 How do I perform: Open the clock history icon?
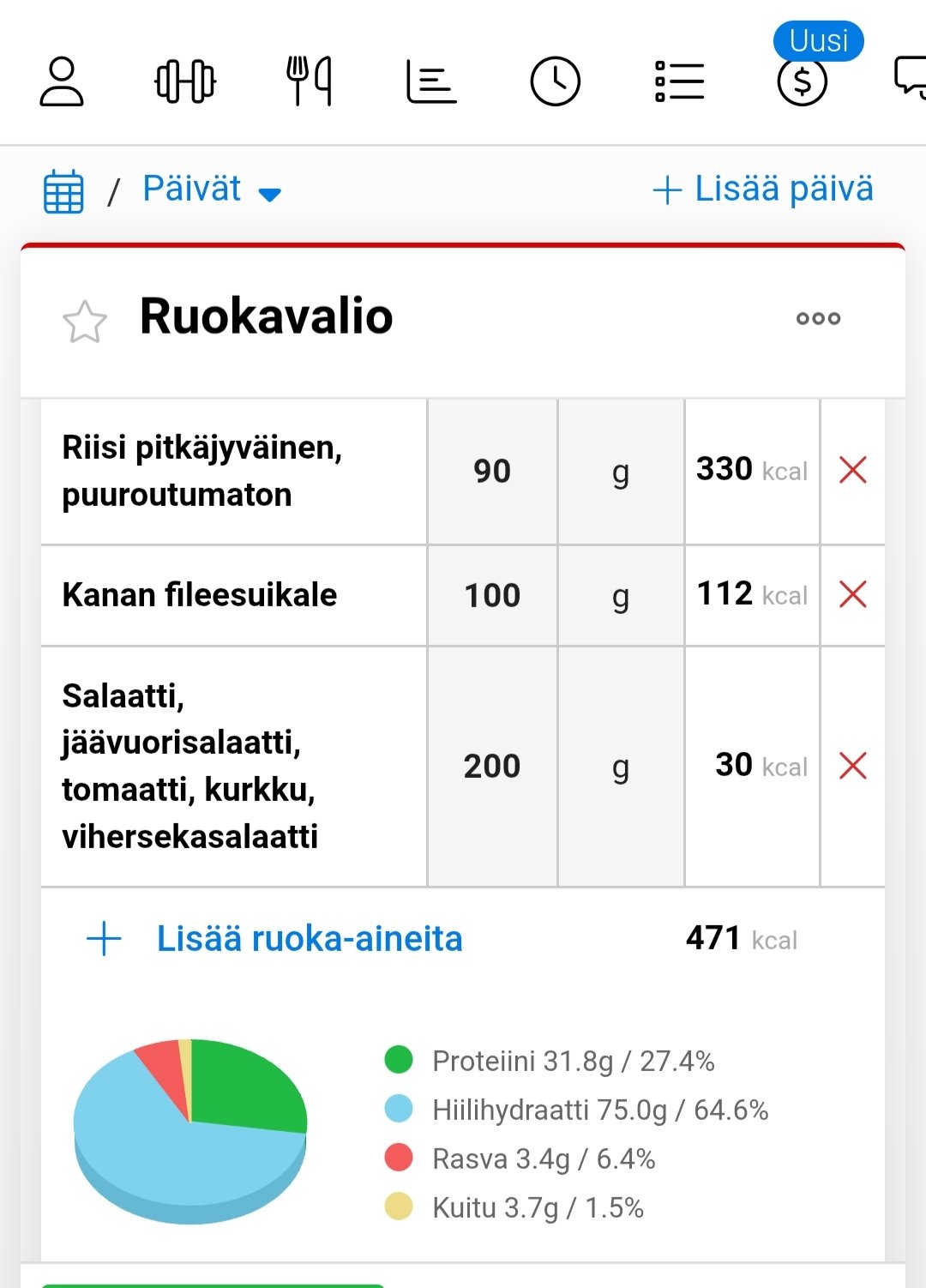tap(556, 80)
